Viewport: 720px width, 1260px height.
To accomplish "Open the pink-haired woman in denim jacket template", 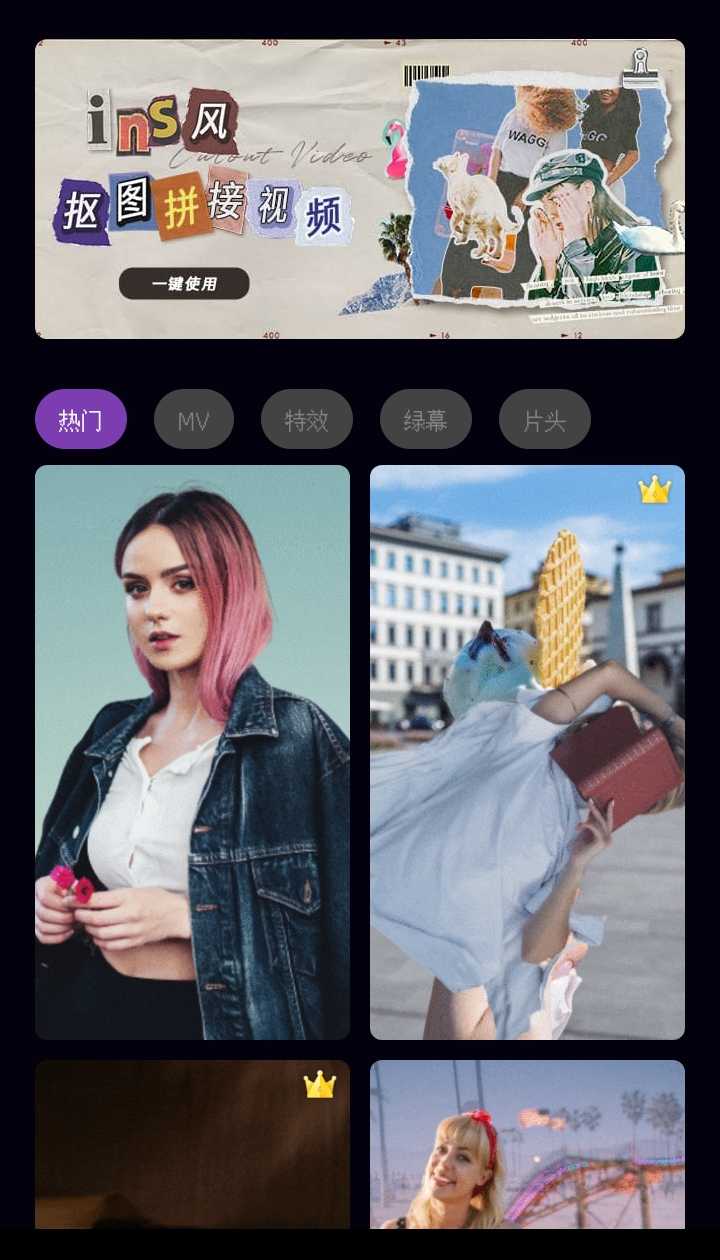I will [193, 752].
